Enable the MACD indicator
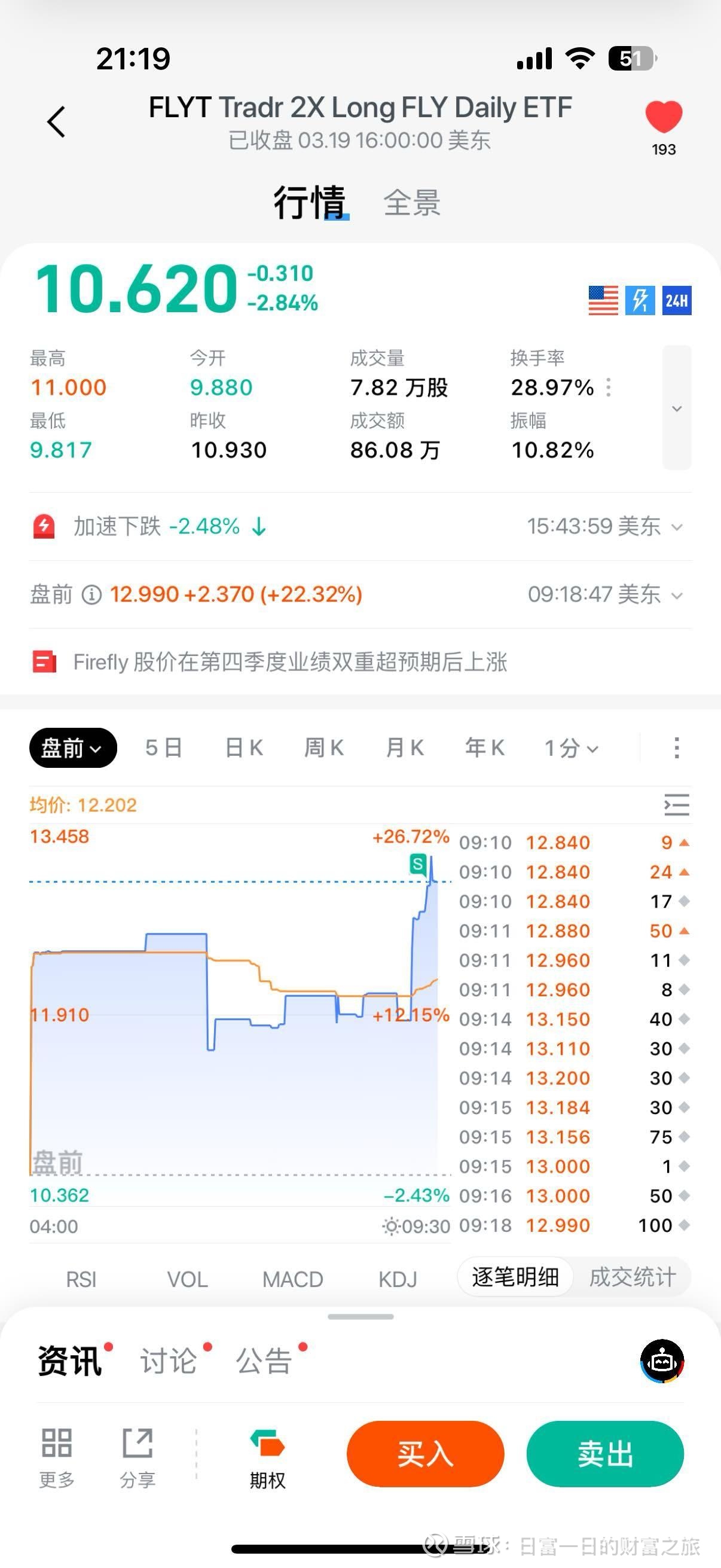Image resolution: width=721 pixels, height=1568 pixels. tap(293, 1279)
